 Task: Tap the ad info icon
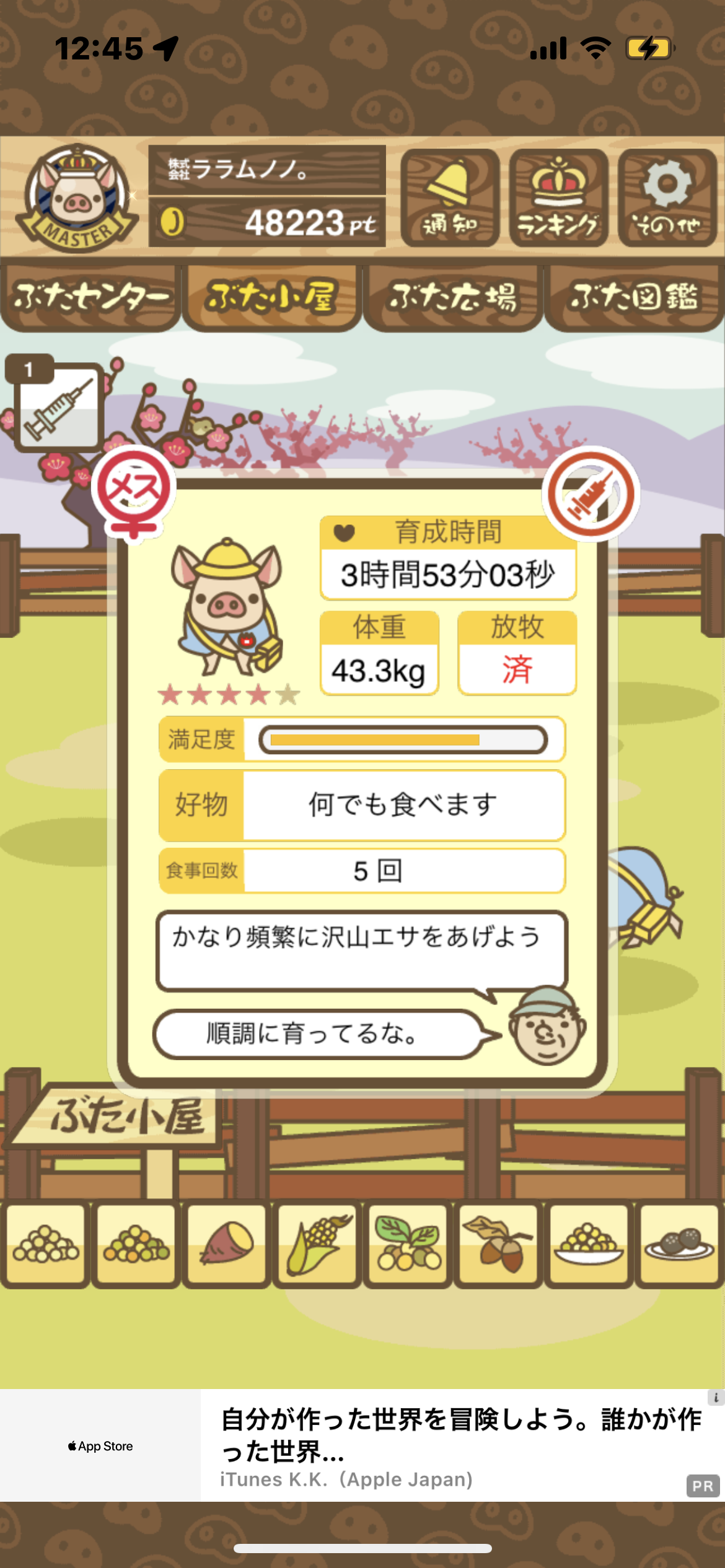tap(716, 1398)
